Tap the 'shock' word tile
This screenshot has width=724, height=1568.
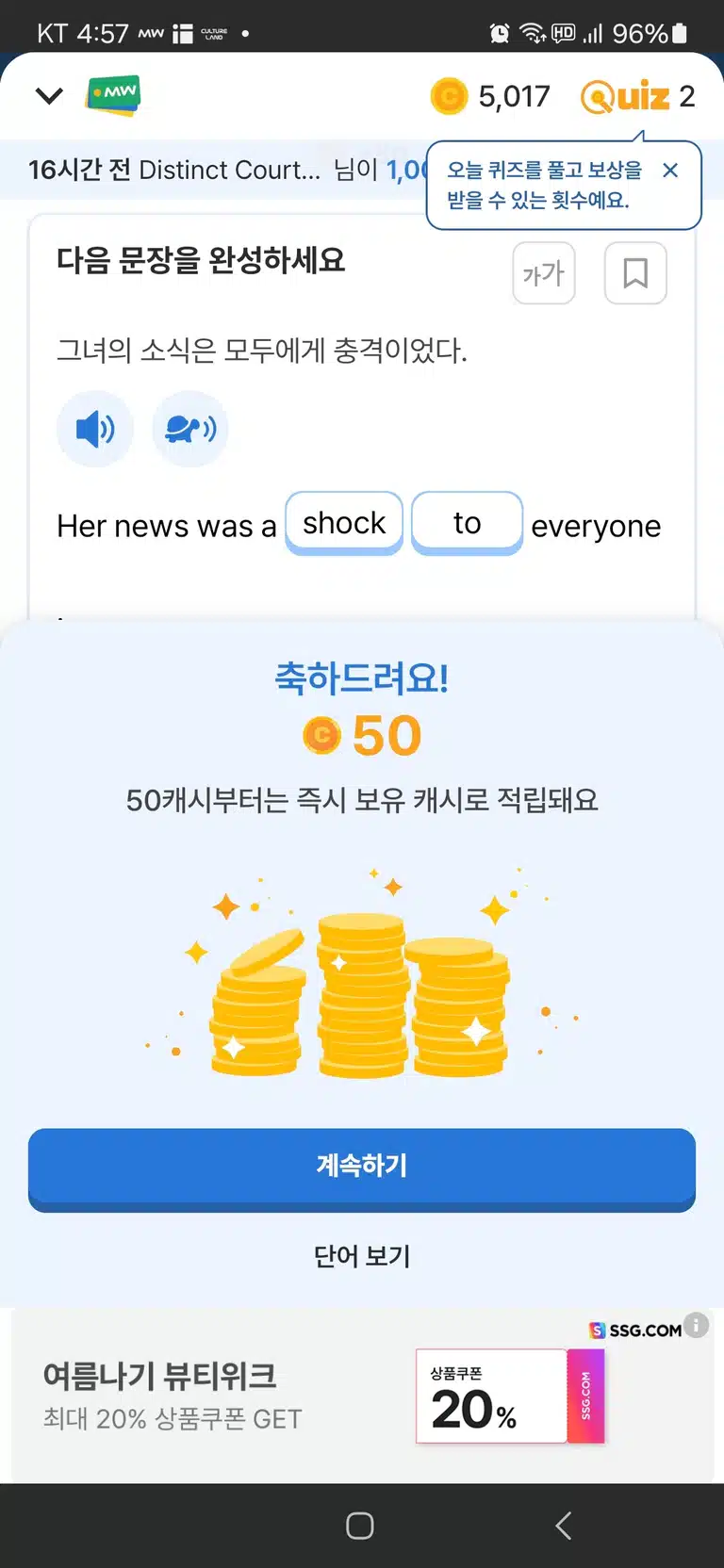344,523
